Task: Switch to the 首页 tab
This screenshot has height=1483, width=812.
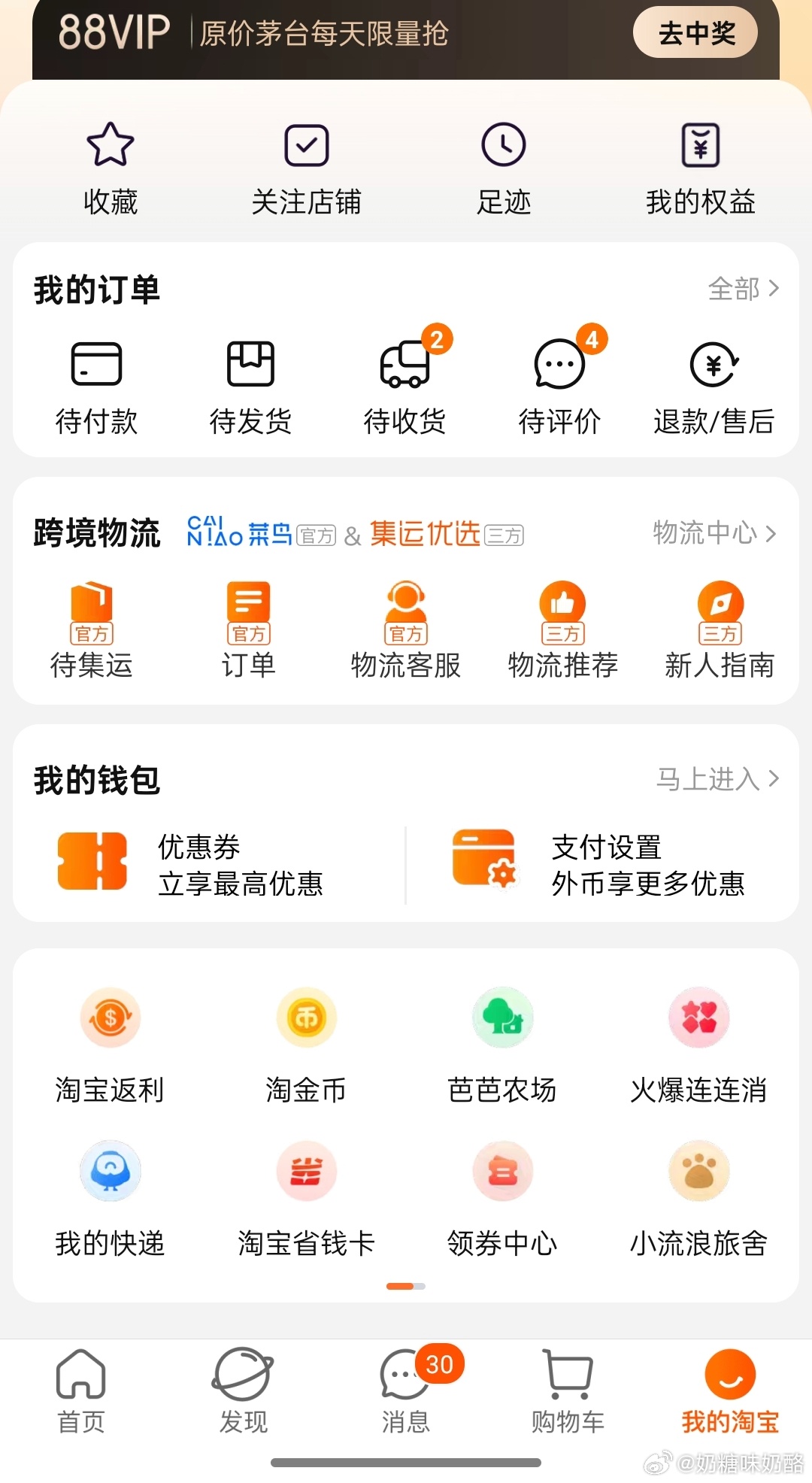Action: [x=81, y=1391]
